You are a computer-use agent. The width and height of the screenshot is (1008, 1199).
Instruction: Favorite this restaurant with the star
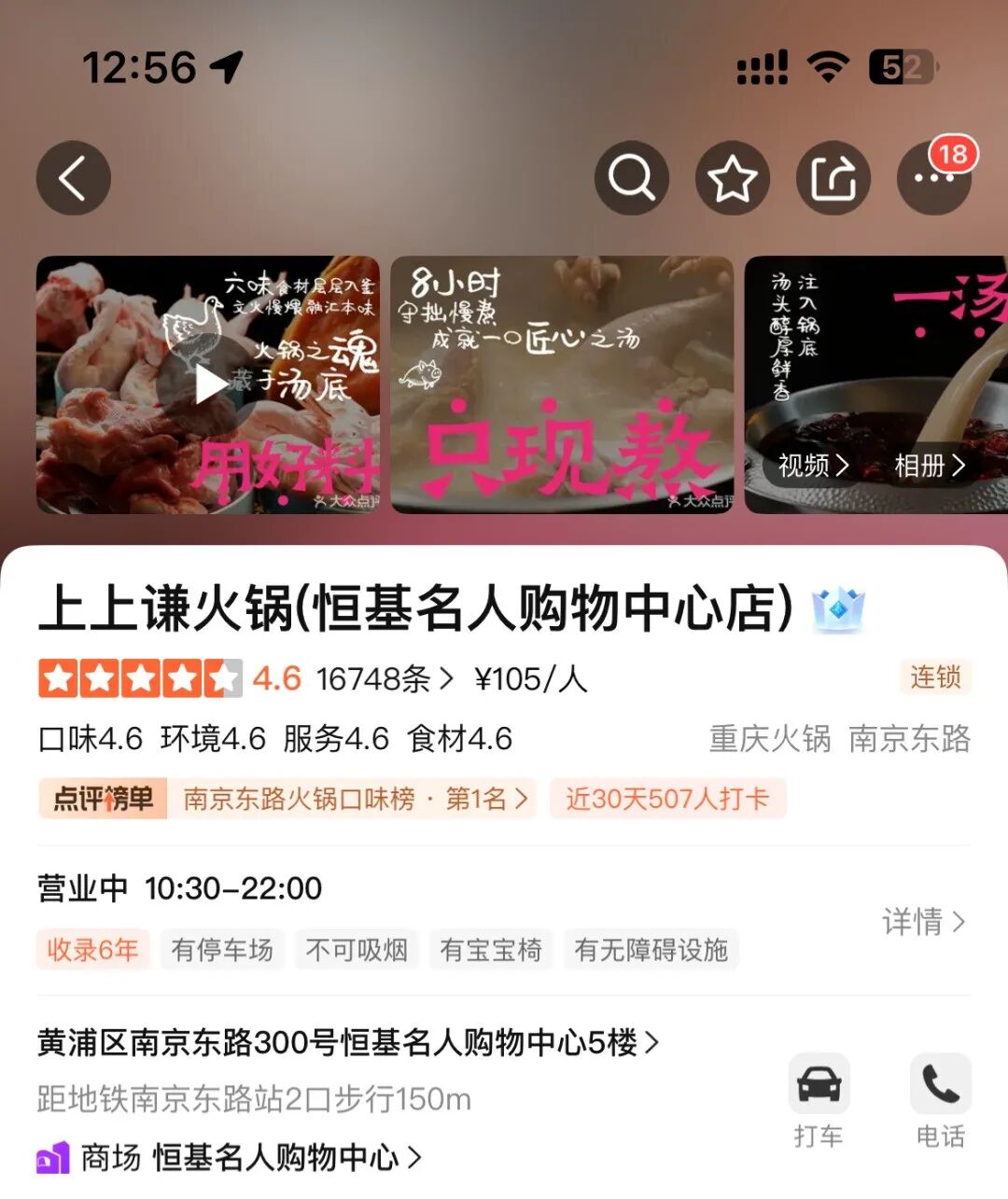(x=733, y=177)
